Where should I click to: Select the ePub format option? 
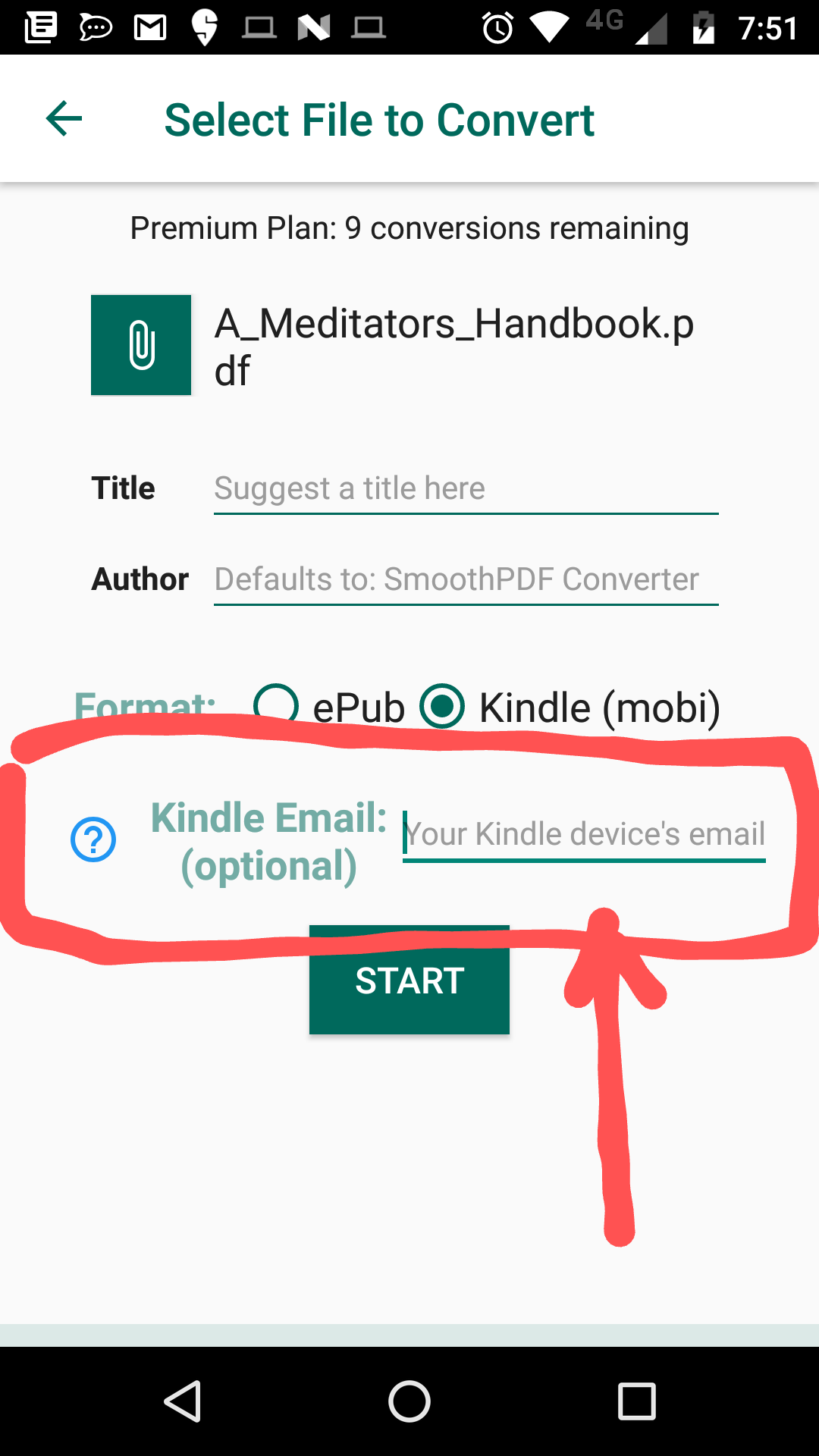pyautogui.click(x=276, y=707)
